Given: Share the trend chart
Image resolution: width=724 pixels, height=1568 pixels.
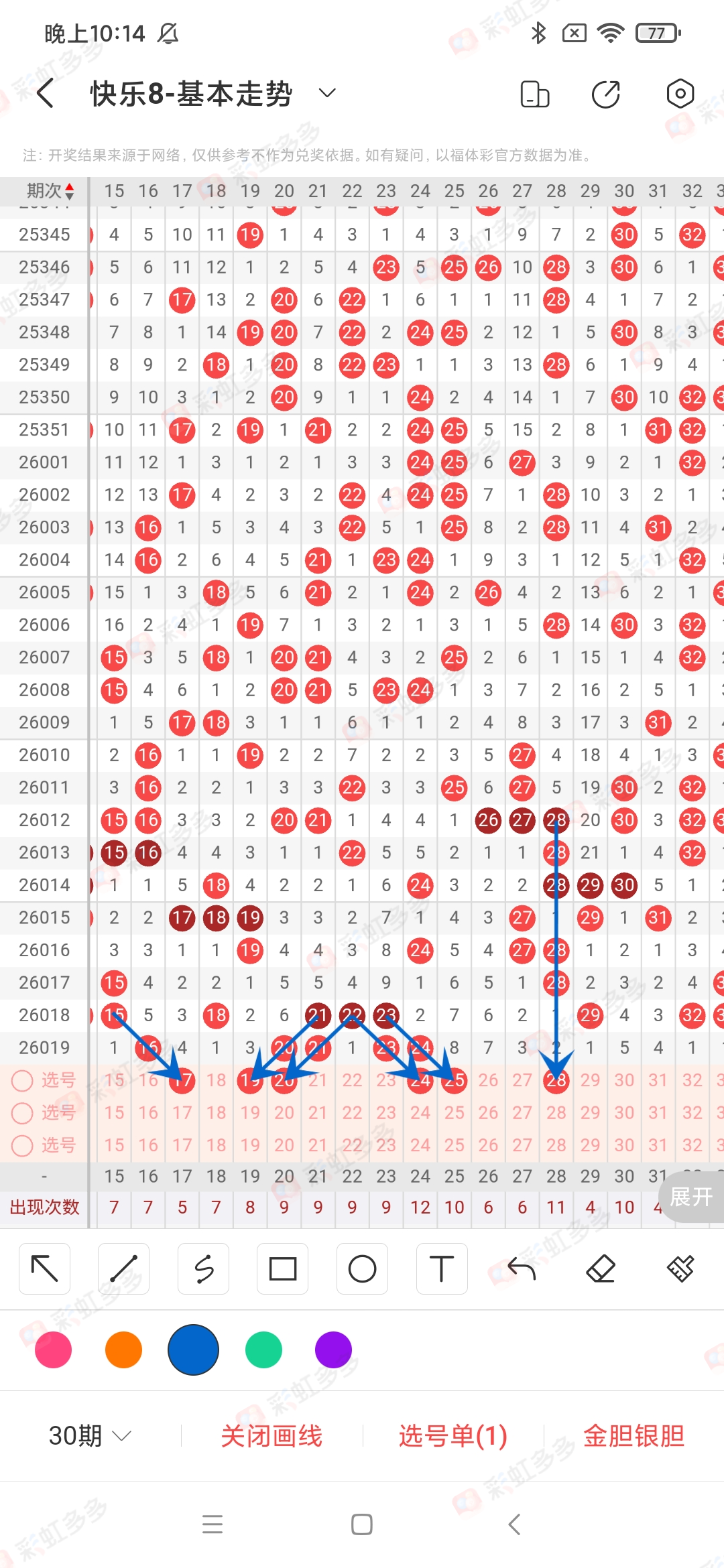Looking at the screenshot, I should (x=606, y=94).
